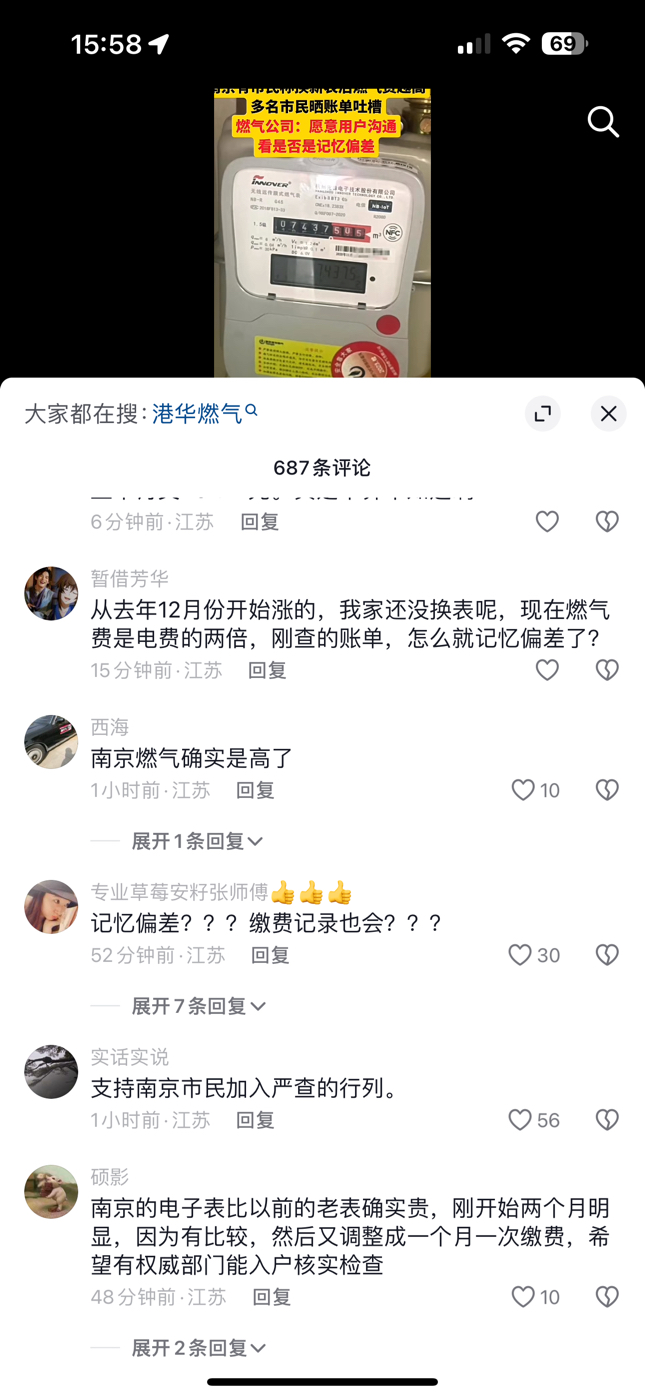Image resolution: width=645 pixels, height=1398 pixels.
Task: Expand the comments panel to full screen
Action: point(543,414)
